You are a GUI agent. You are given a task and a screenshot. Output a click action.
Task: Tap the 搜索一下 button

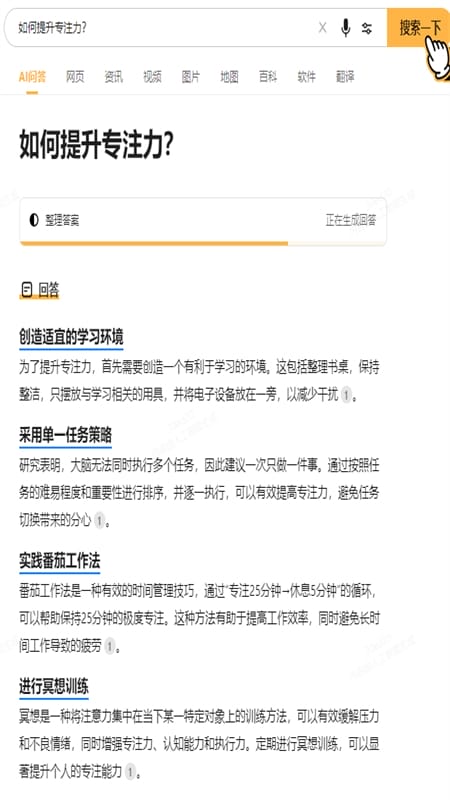(418, 28)
